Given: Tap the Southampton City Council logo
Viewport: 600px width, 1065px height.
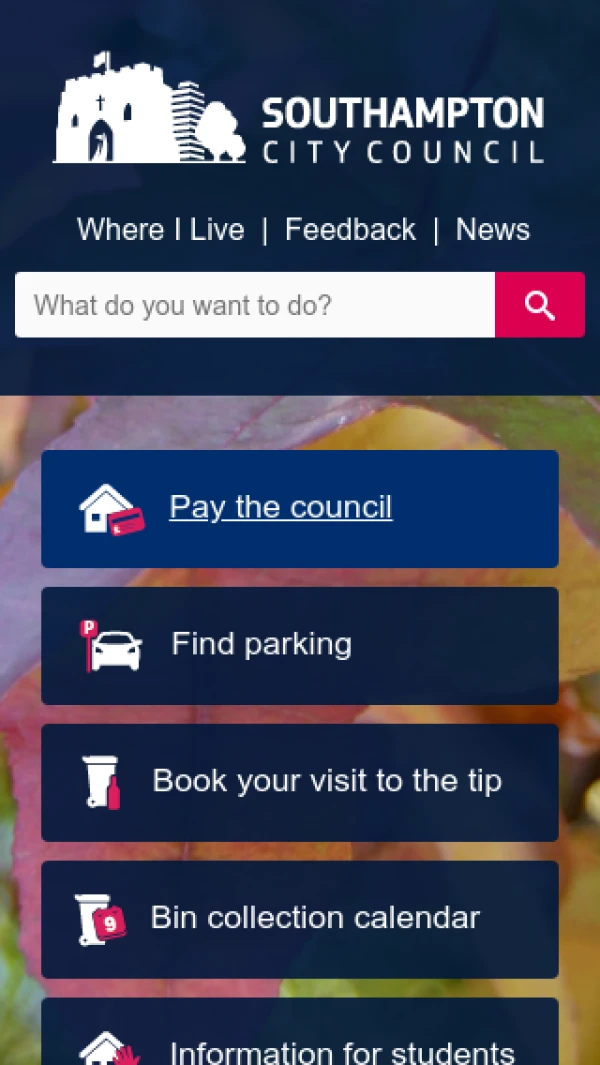Looking at the screenshot, I should [299, 109].
